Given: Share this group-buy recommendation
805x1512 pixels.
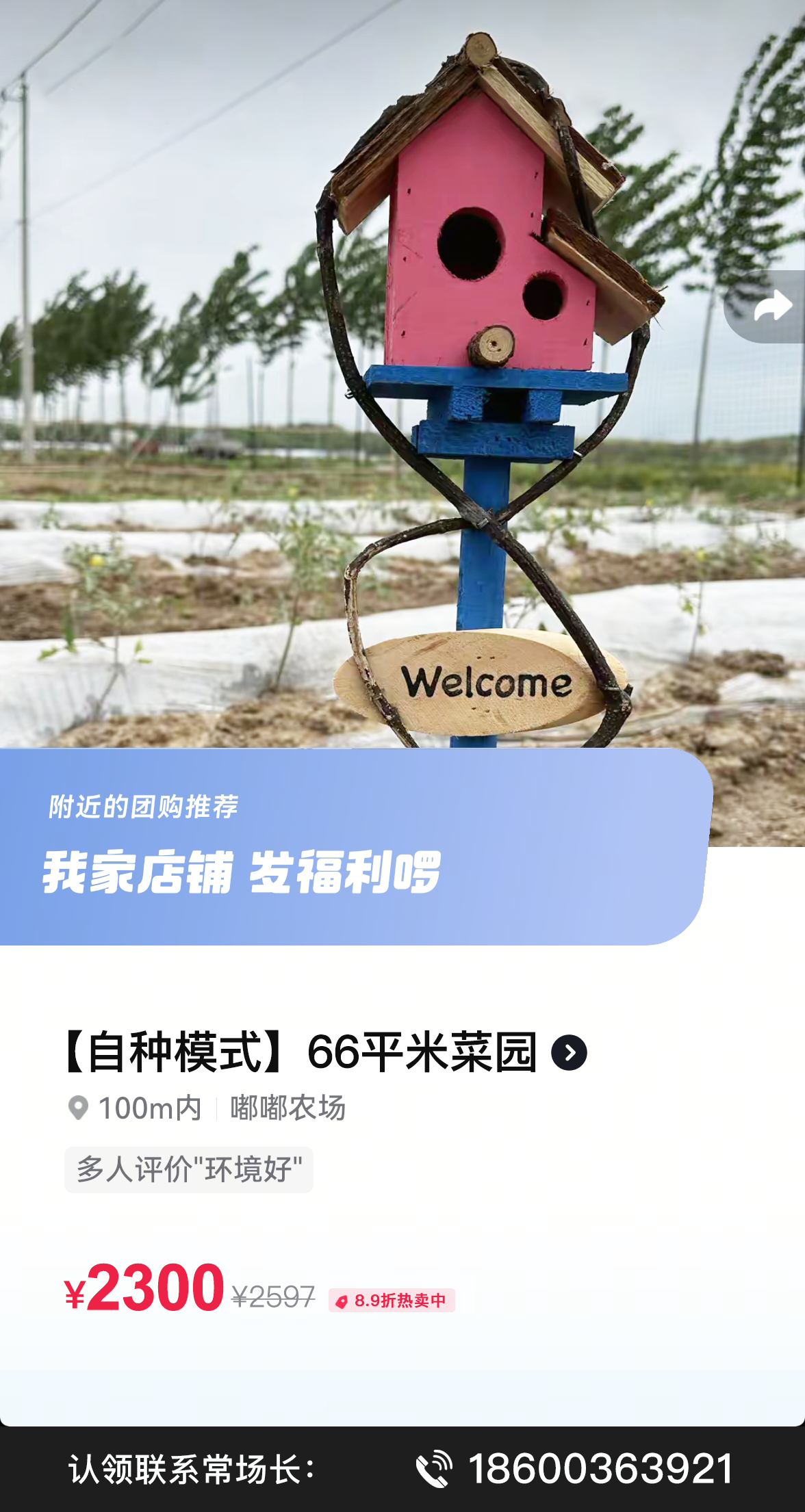Looking at the screenshot, I should coord(771,307).
